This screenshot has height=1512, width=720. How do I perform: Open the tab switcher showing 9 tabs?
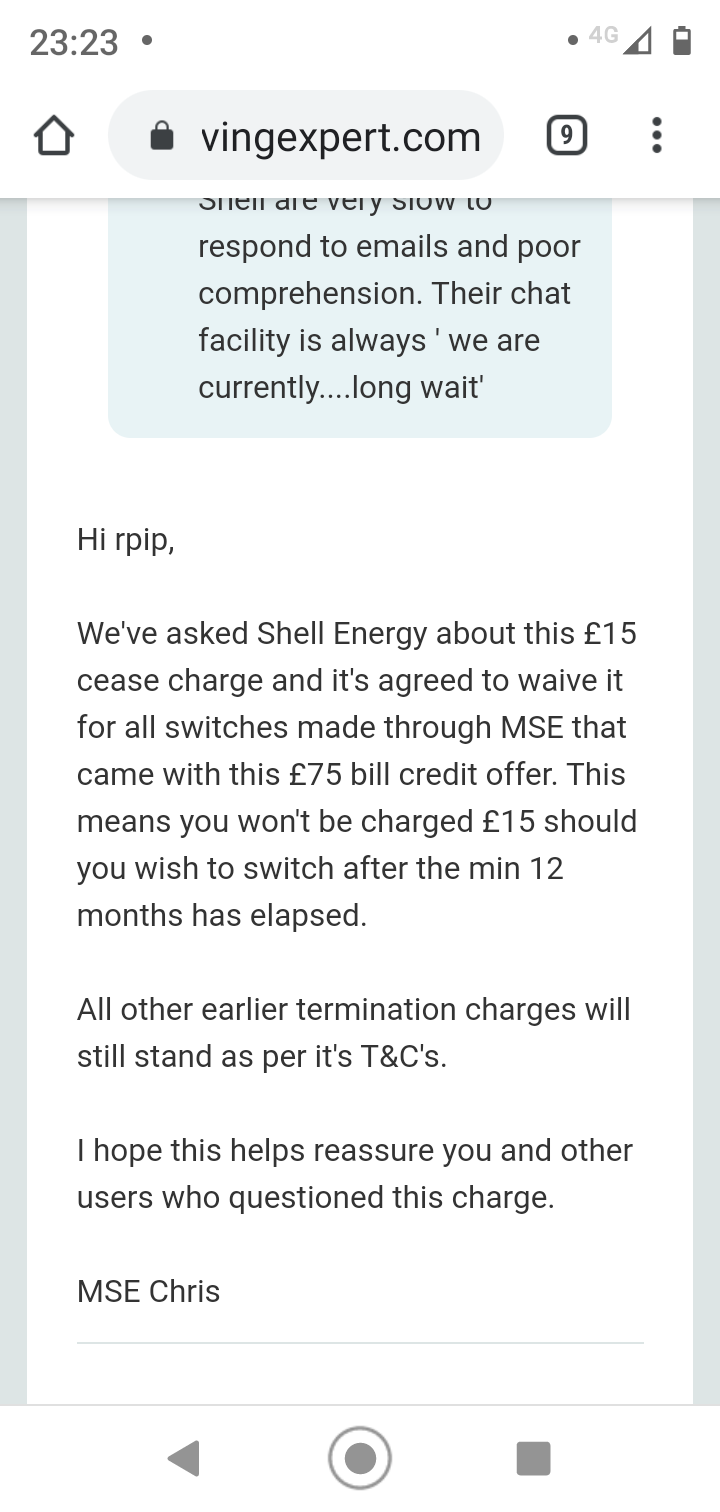click(567, 135)
